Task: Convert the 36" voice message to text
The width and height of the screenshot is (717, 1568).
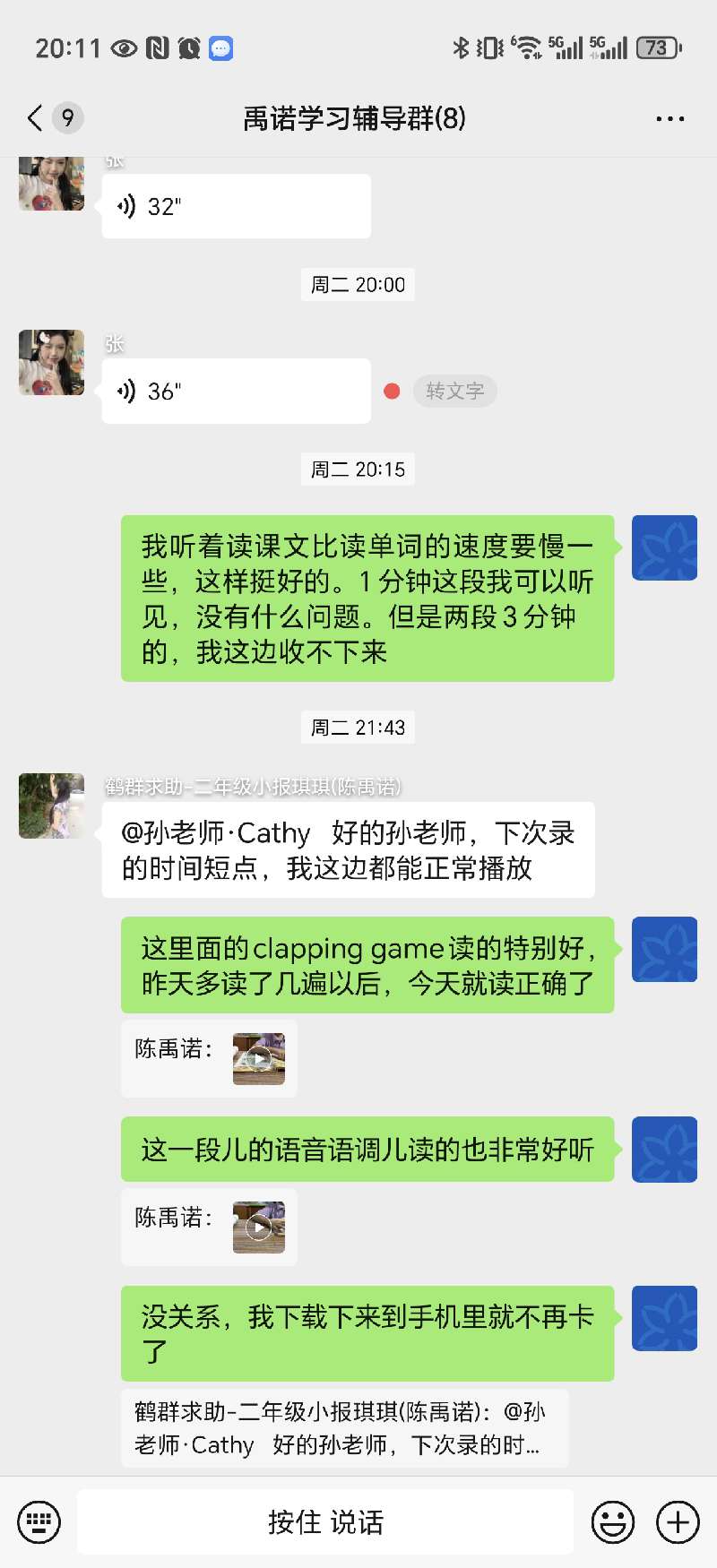Action: pyautogui.click(x=454, y=392)
